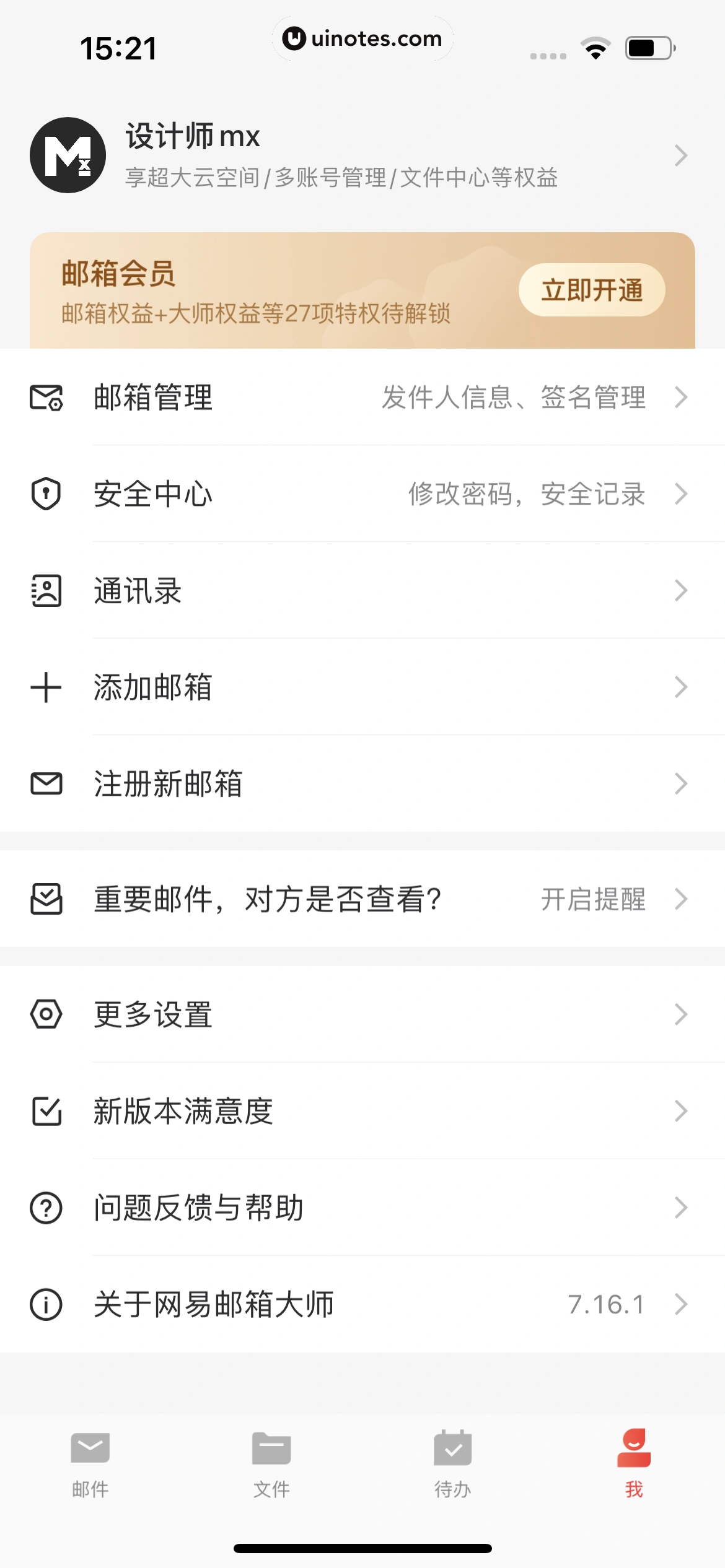This screenshot has width=725, height=1568.
Task: Select the envelope icon for 注册新邮箱
Action: [46, 784]
